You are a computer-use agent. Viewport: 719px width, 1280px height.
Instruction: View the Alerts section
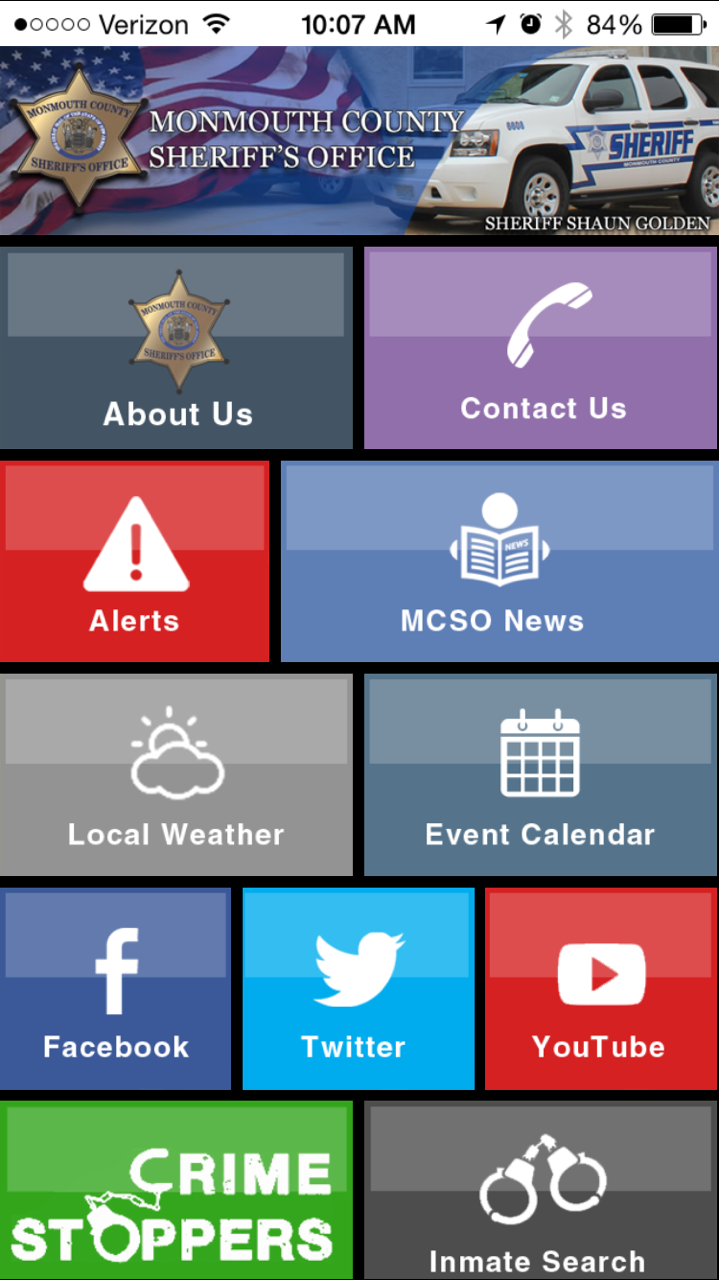click(135, 561)
